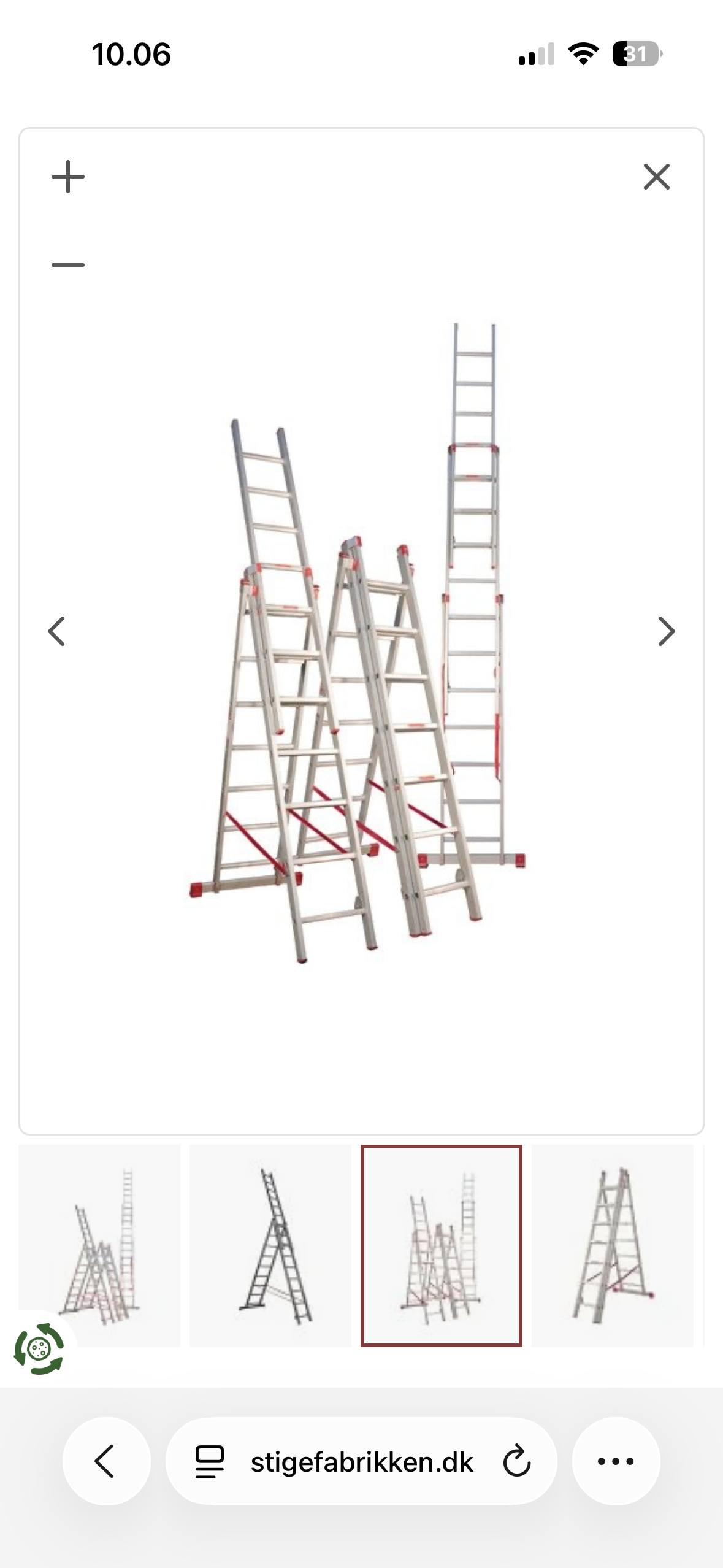
Task: Open the page reader menu icon
Action: (210, 1462)
